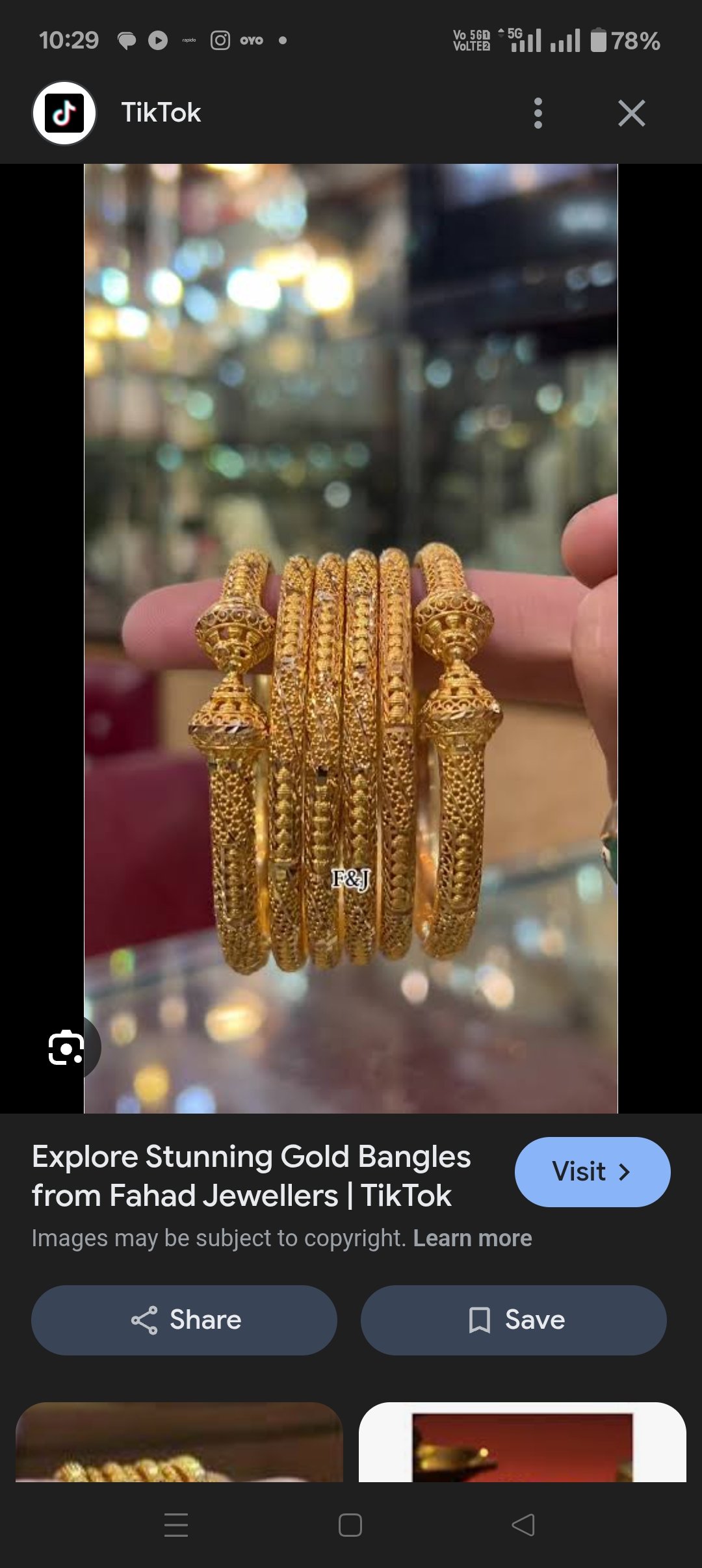Open the TikTok source header
This screenshot has width=702, height=1568.
161,113
